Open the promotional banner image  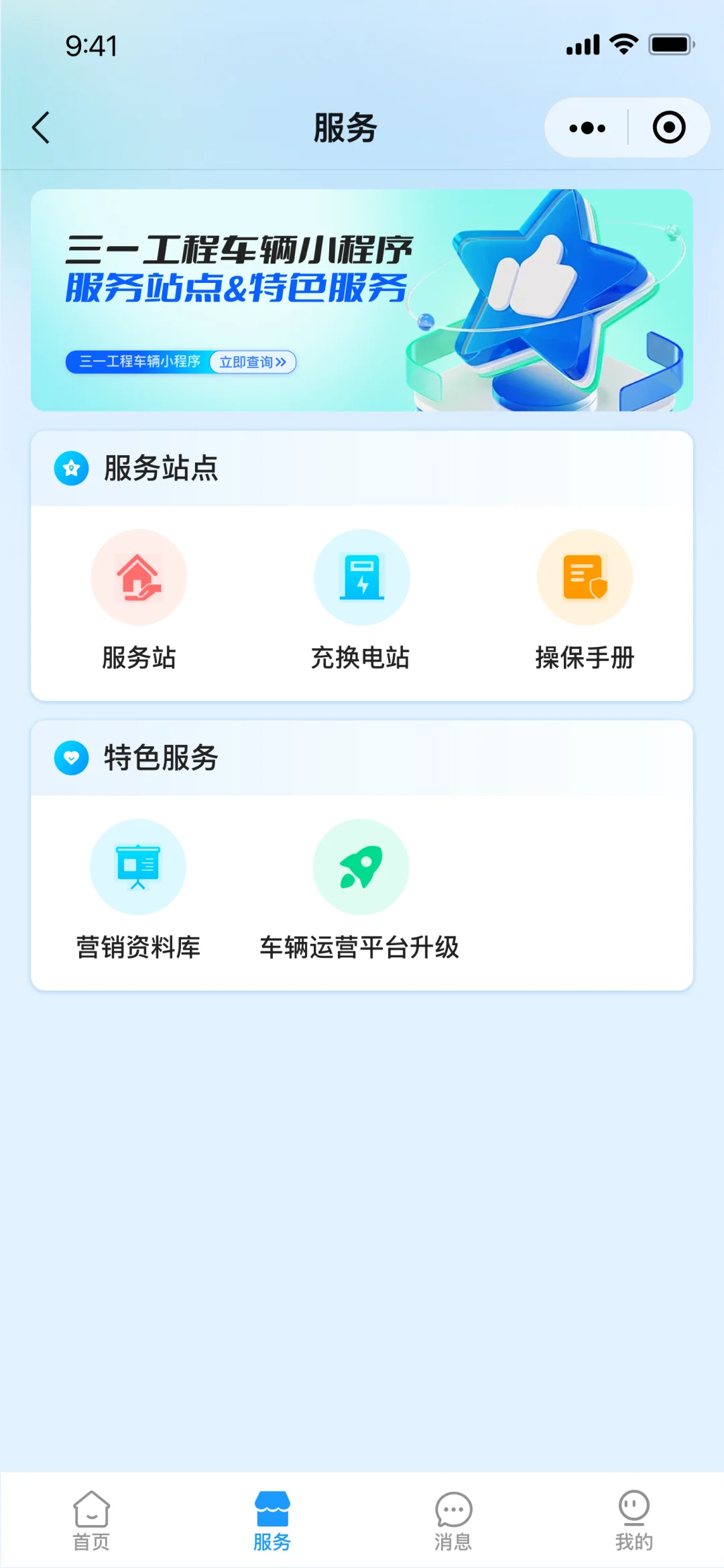pos(362,299)
